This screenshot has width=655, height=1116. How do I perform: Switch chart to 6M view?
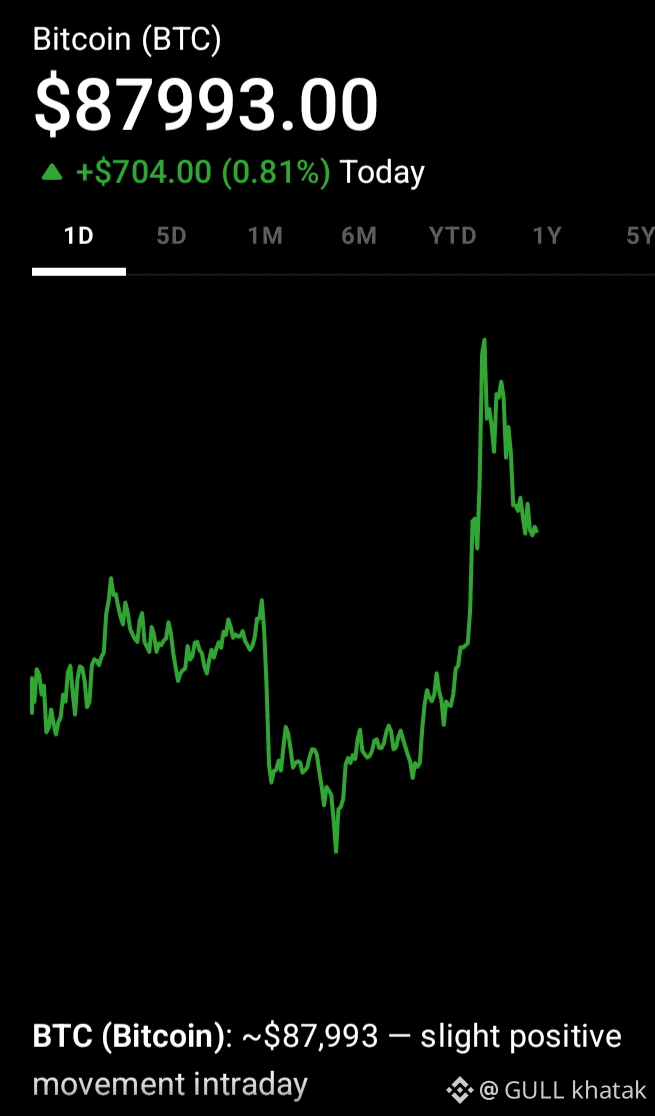(359, 237)
